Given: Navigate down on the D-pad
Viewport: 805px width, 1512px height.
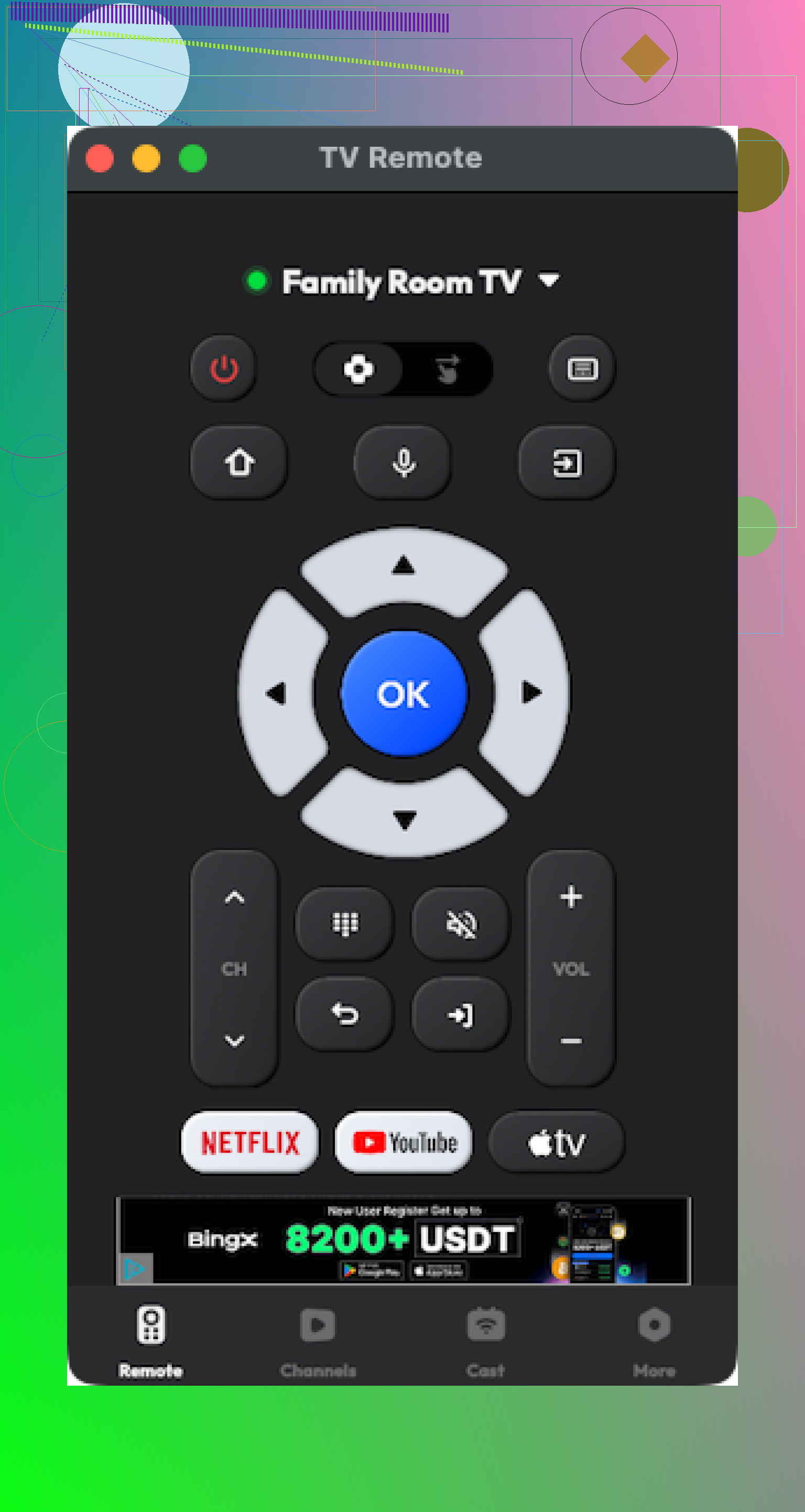Looking at the screenshot, I should (404, 818).
